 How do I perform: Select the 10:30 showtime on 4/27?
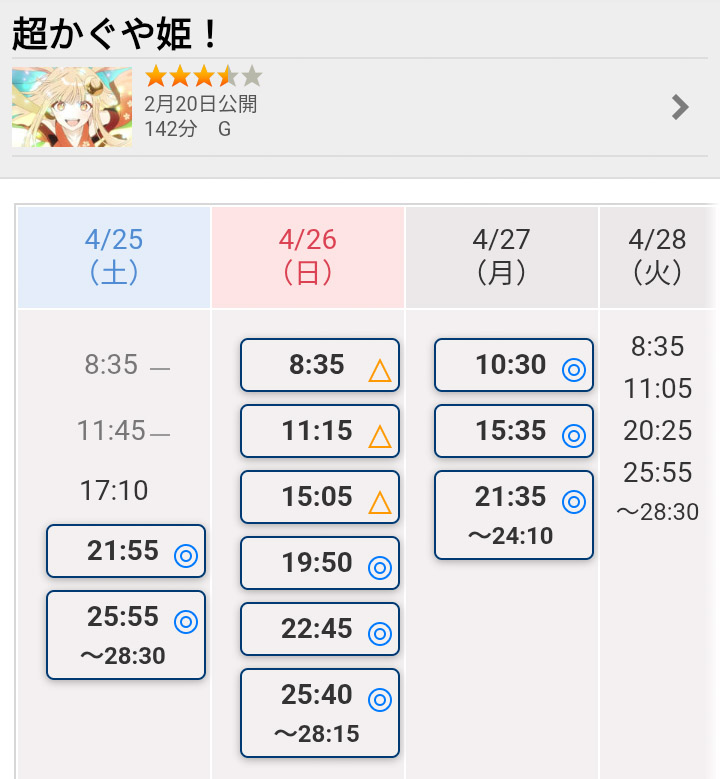(x=514, y=365)
